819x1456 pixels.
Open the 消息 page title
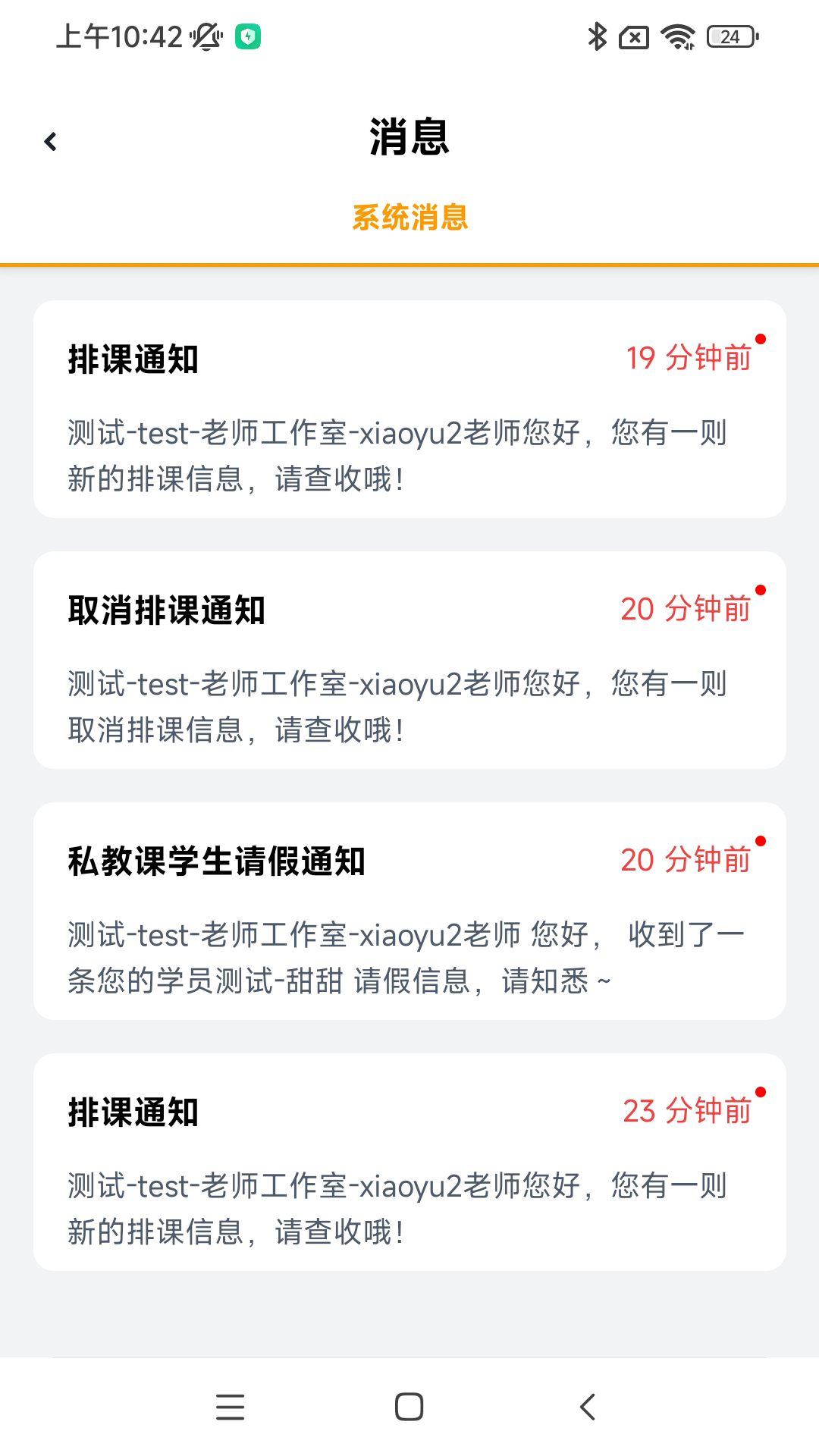tap(409, 140)
